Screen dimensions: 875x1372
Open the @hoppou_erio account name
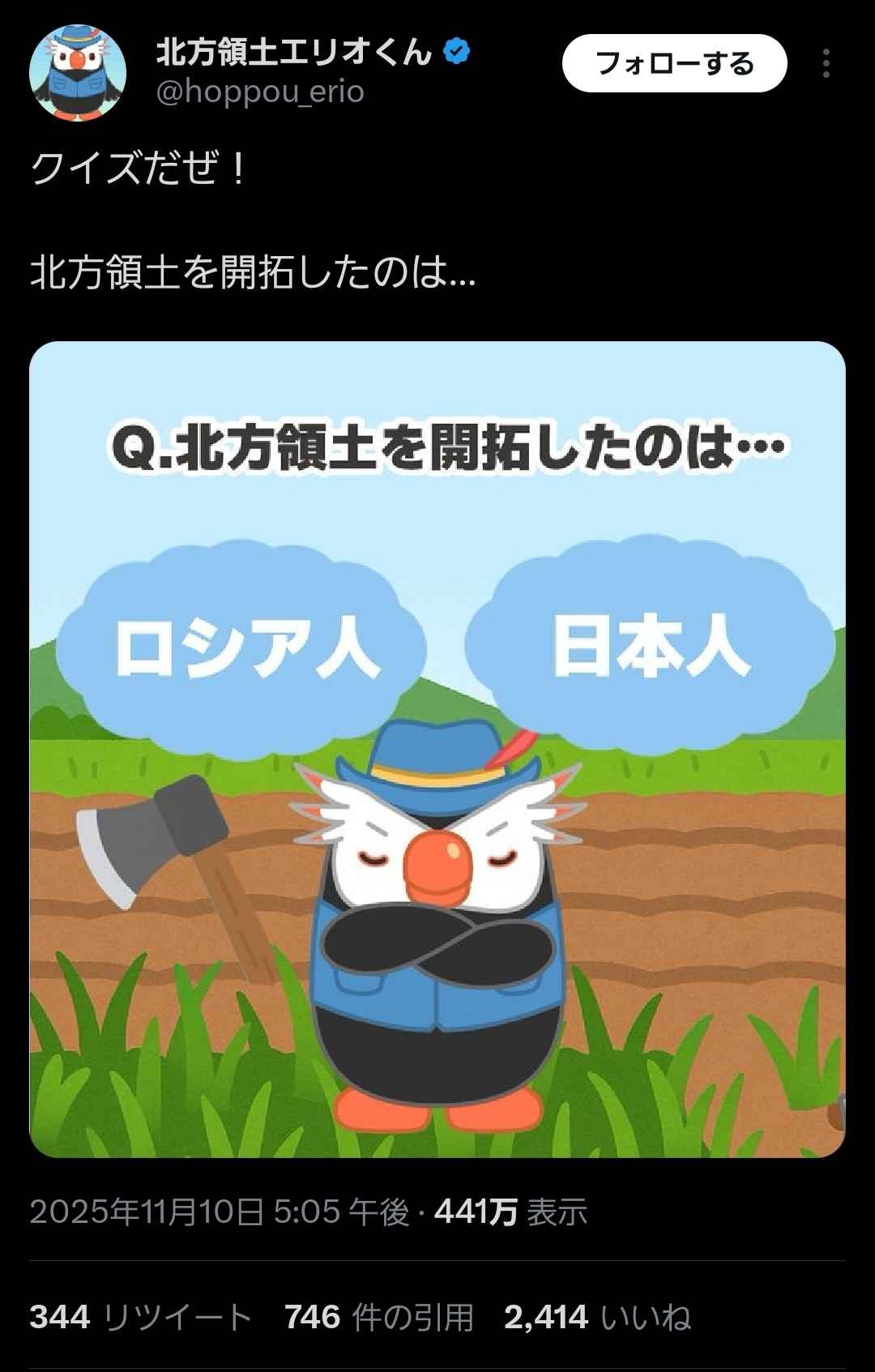click(259, 92)
